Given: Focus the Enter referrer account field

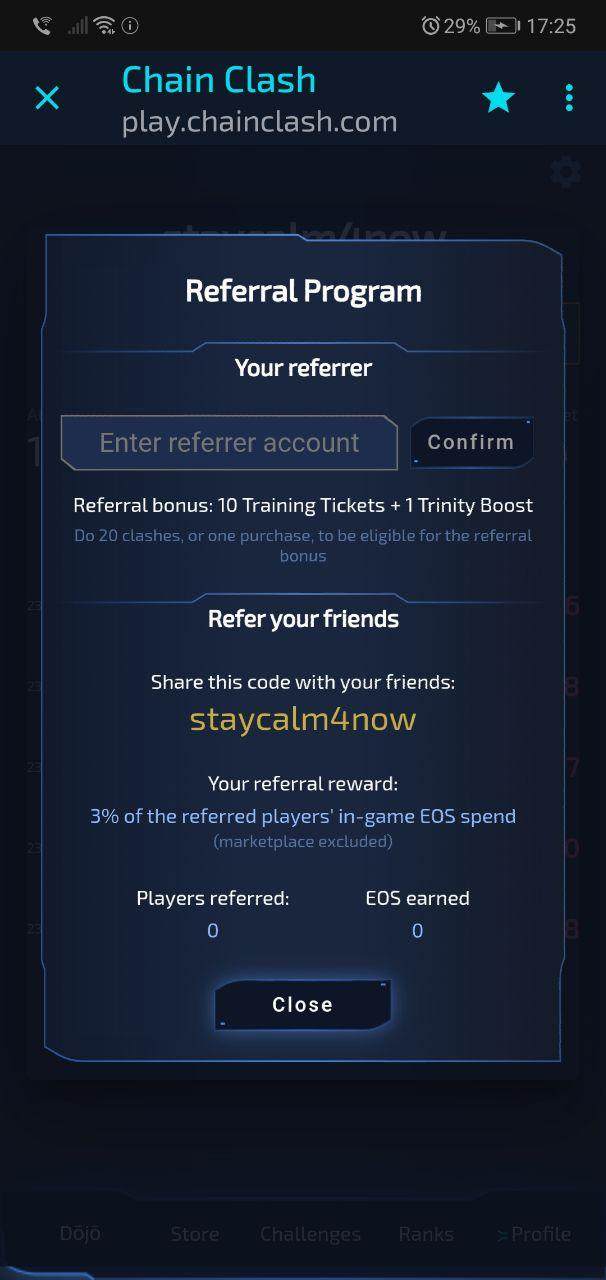Looking at the screenshot, I should click(x=229, y=443).
